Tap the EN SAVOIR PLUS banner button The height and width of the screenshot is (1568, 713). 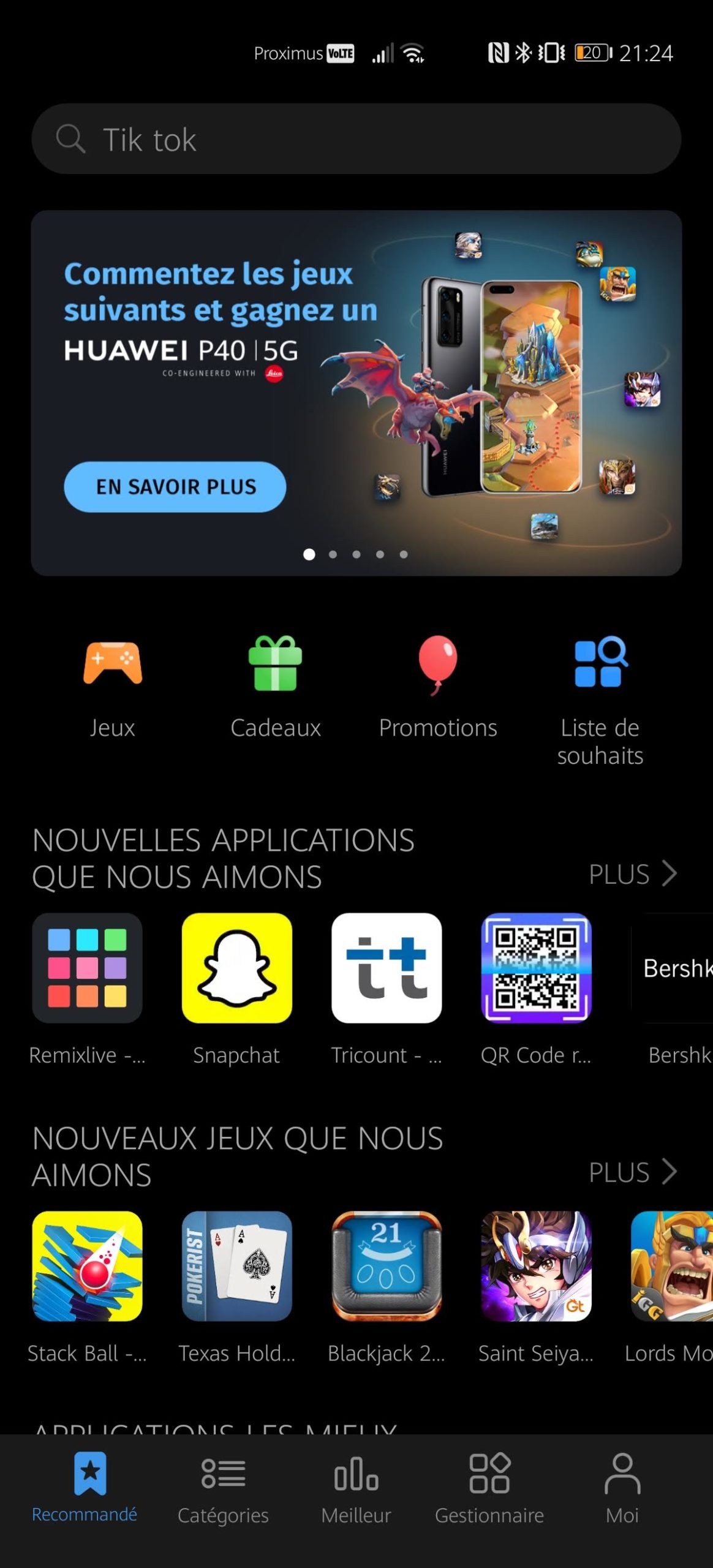pyautogui.click(x=175, y=487)
